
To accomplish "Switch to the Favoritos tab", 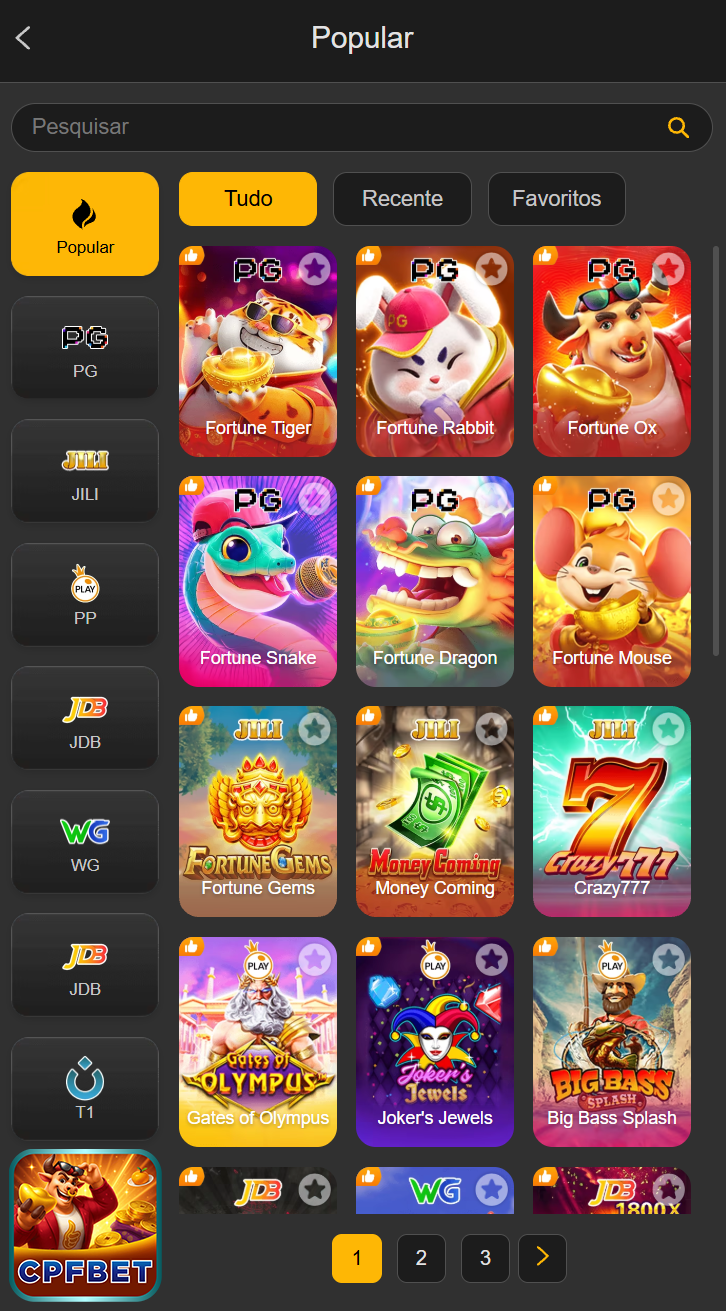I will [x=556, y=198].
